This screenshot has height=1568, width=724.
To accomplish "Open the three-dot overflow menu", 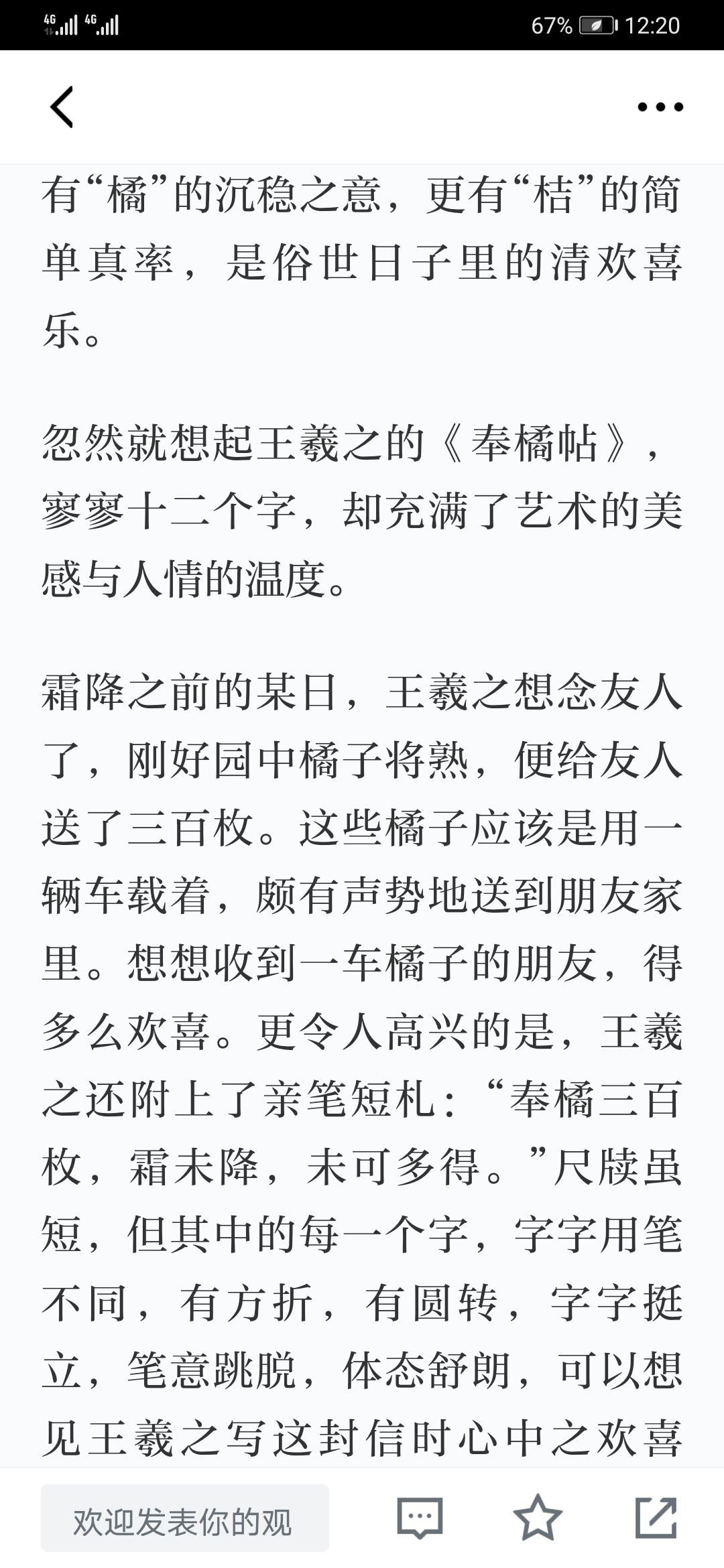I will (660, 107).
